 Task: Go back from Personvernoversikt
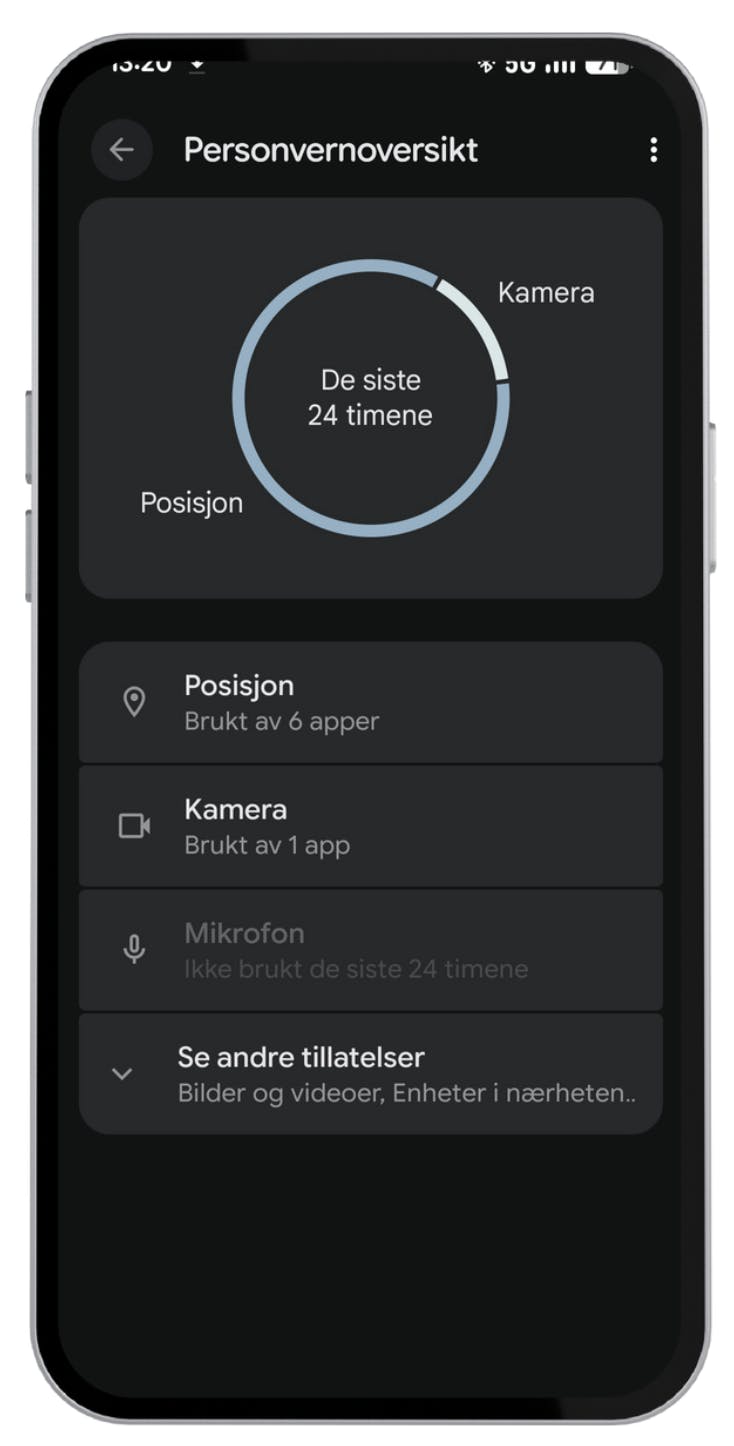(x=121, y=150)
